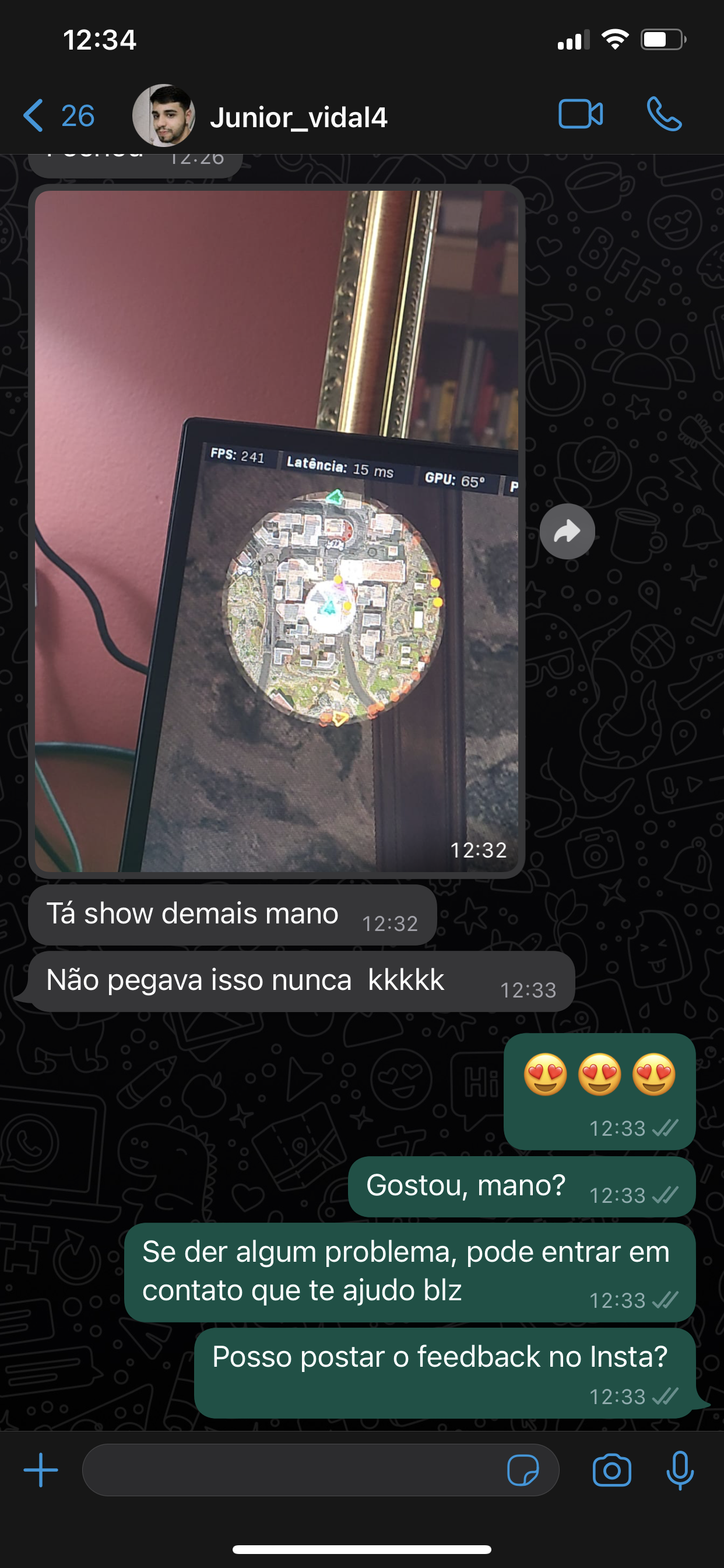Screen dimensions: 724x1568
Task: Focus the message text field
Action: pyautogui.click(x=292, y=1470)
